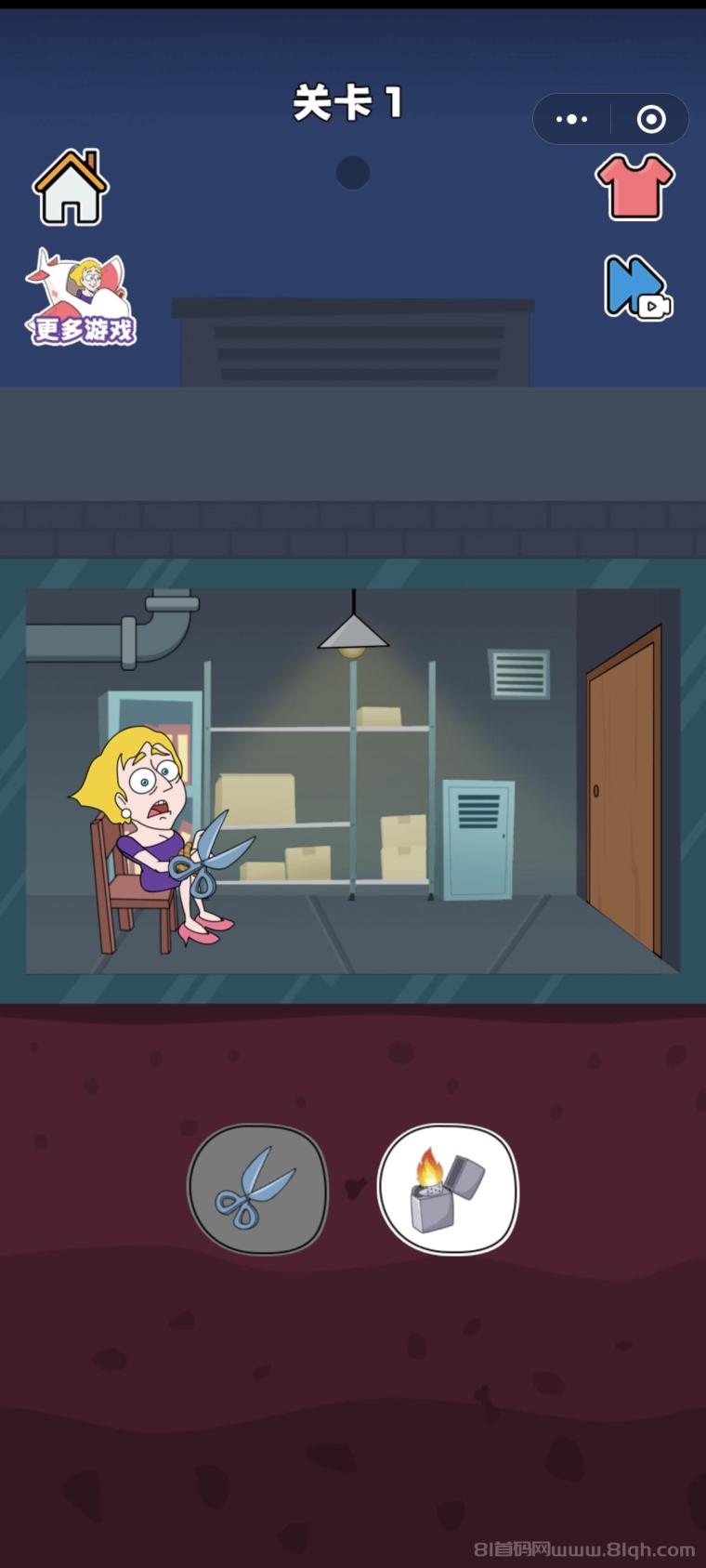Close the mini program with circle button

tap(651, 119)
